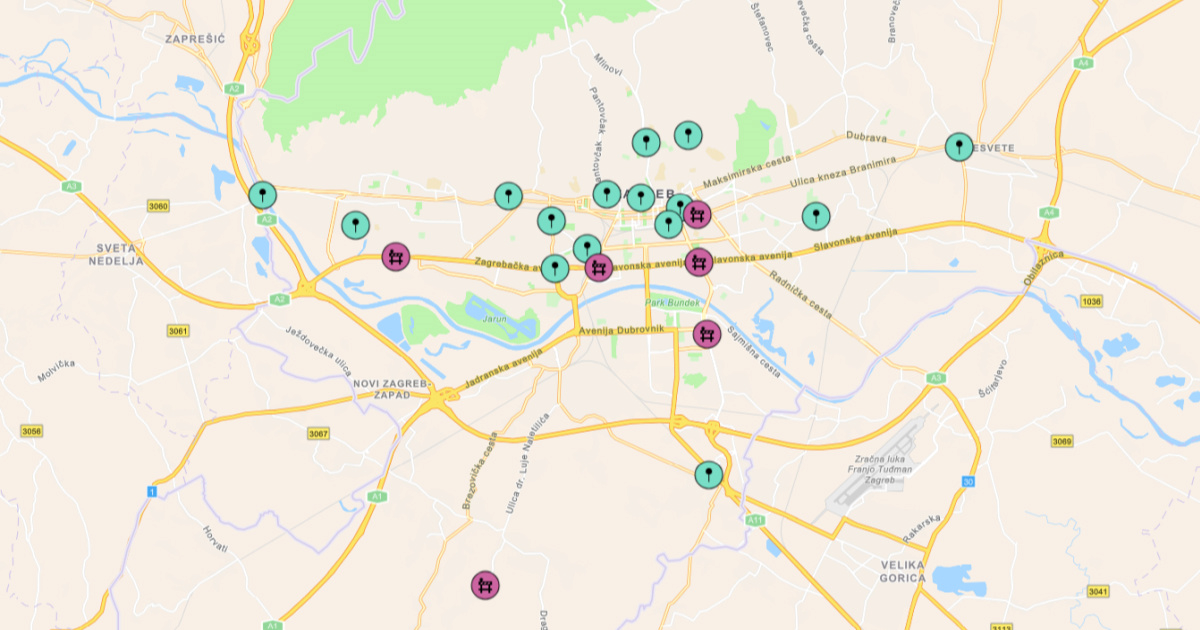Tap the pink marker left of Zagrebačka avenija label
Viewport: 1200px width, 630px height.
(x=396, y=257)
